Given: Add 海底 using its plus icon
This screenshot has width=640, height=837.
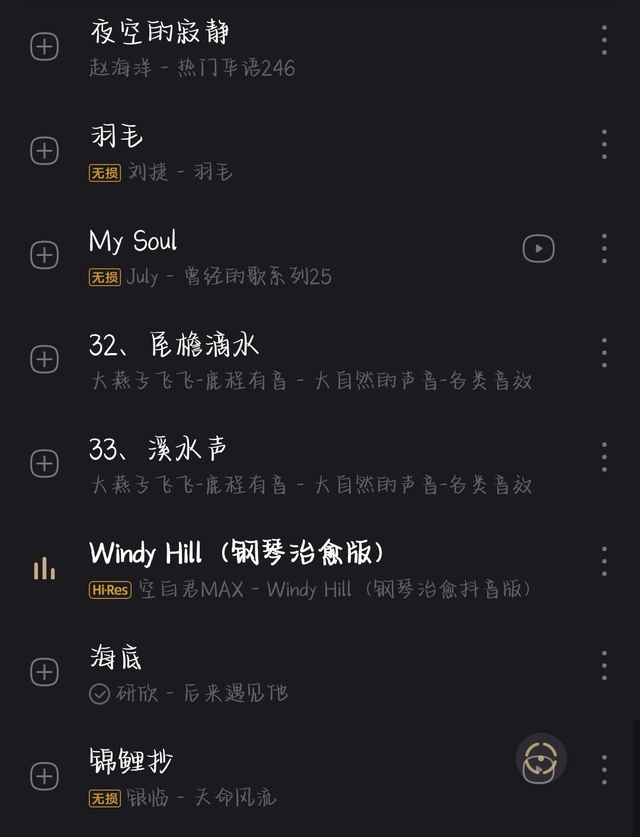Looking at the screenshot, I should tap(44, 671).
